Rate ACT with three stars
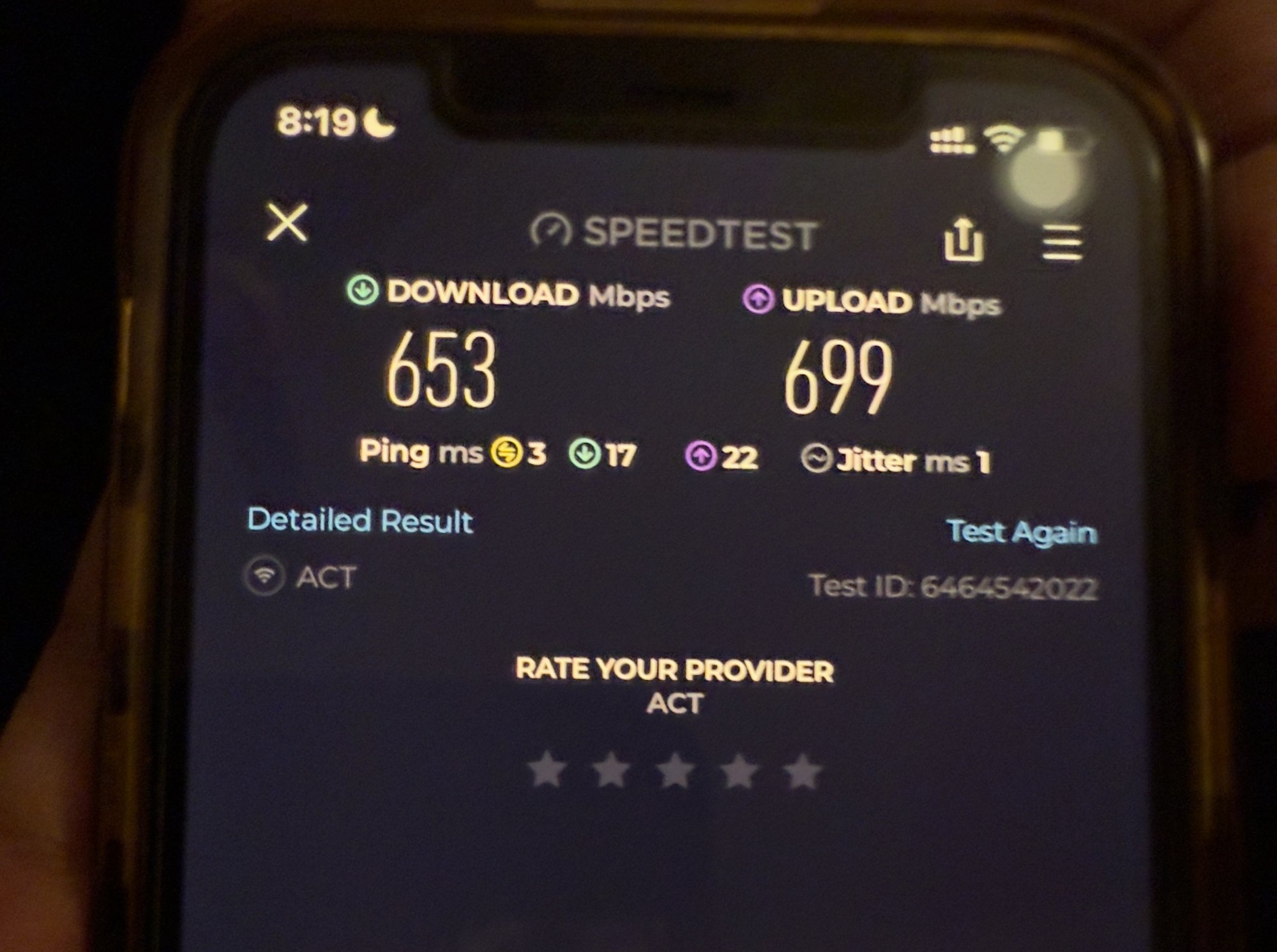1277x952 pixels. [675, 770]
